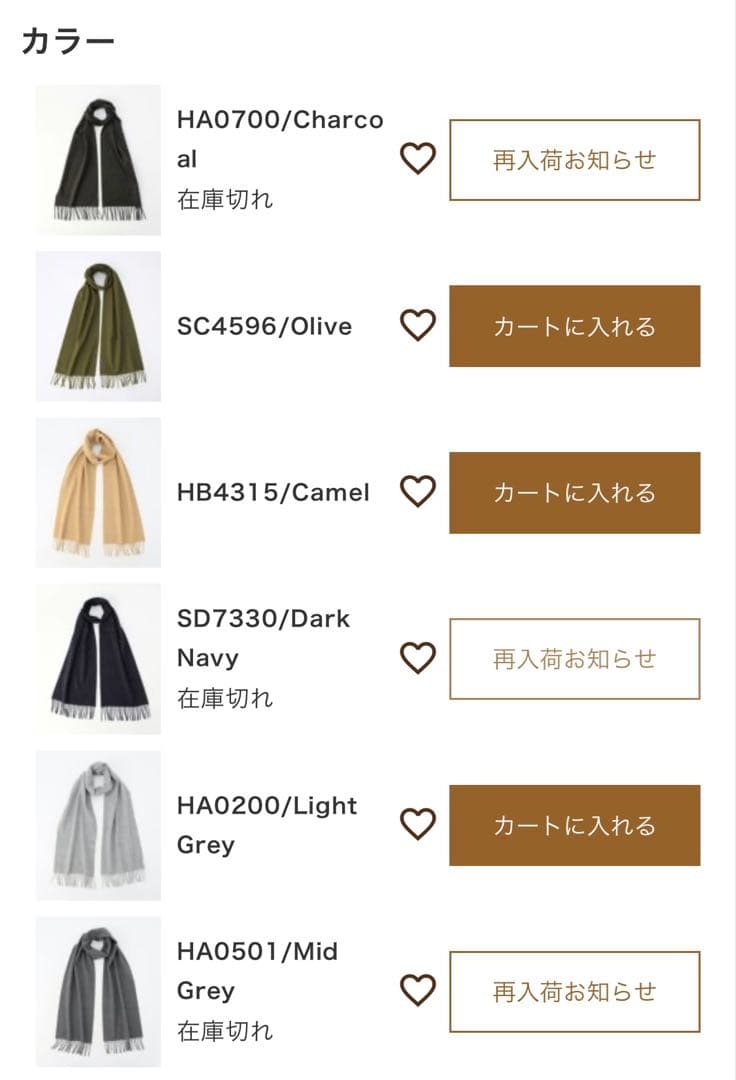Click the heart icon beside SD7330/Dark Navy
Viewport: 736px width, 1080px height.
[x=416, y=658]
